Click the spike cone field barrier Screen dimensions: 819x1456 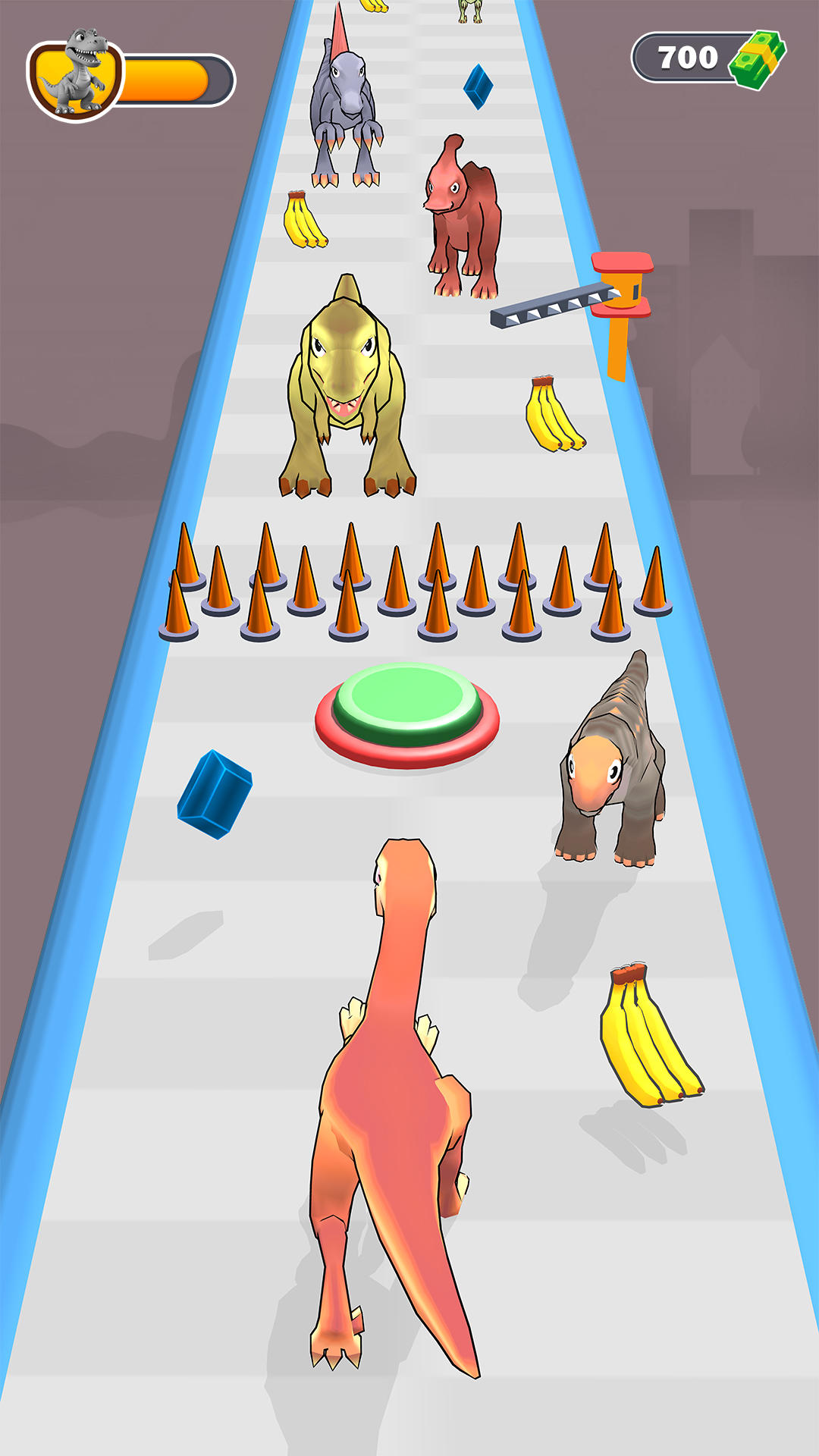413,584
